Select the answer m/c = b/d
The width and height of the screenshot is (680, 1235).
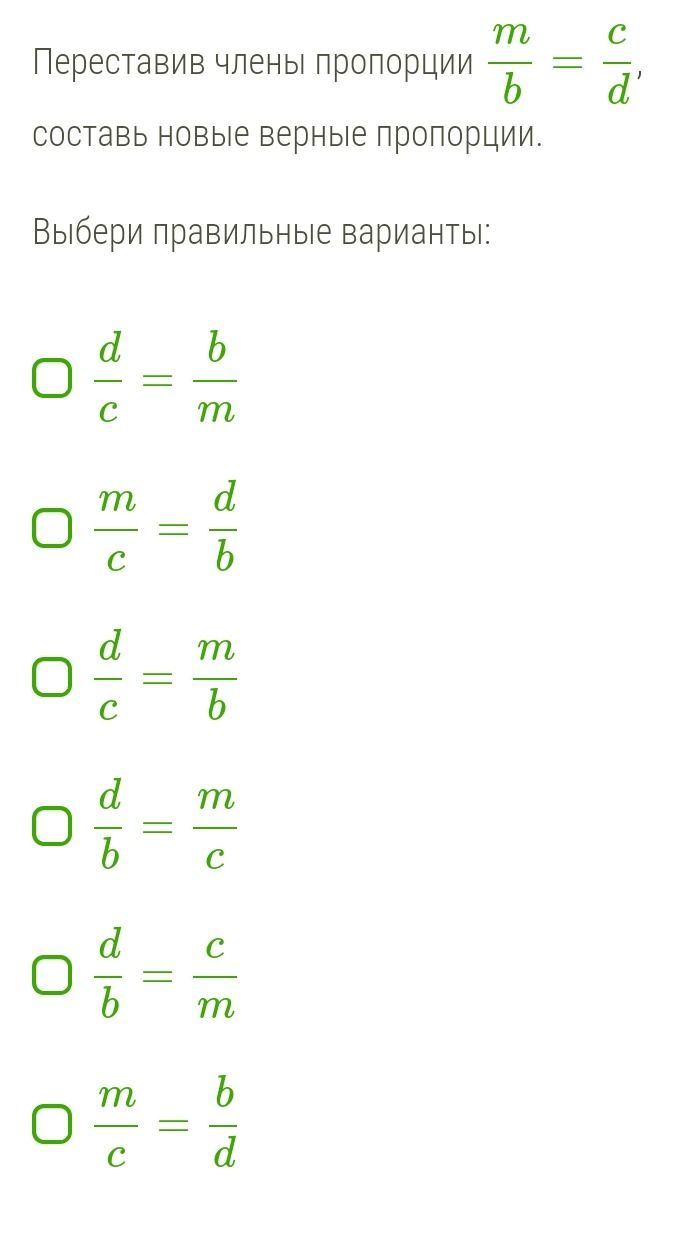(52, 1124)
